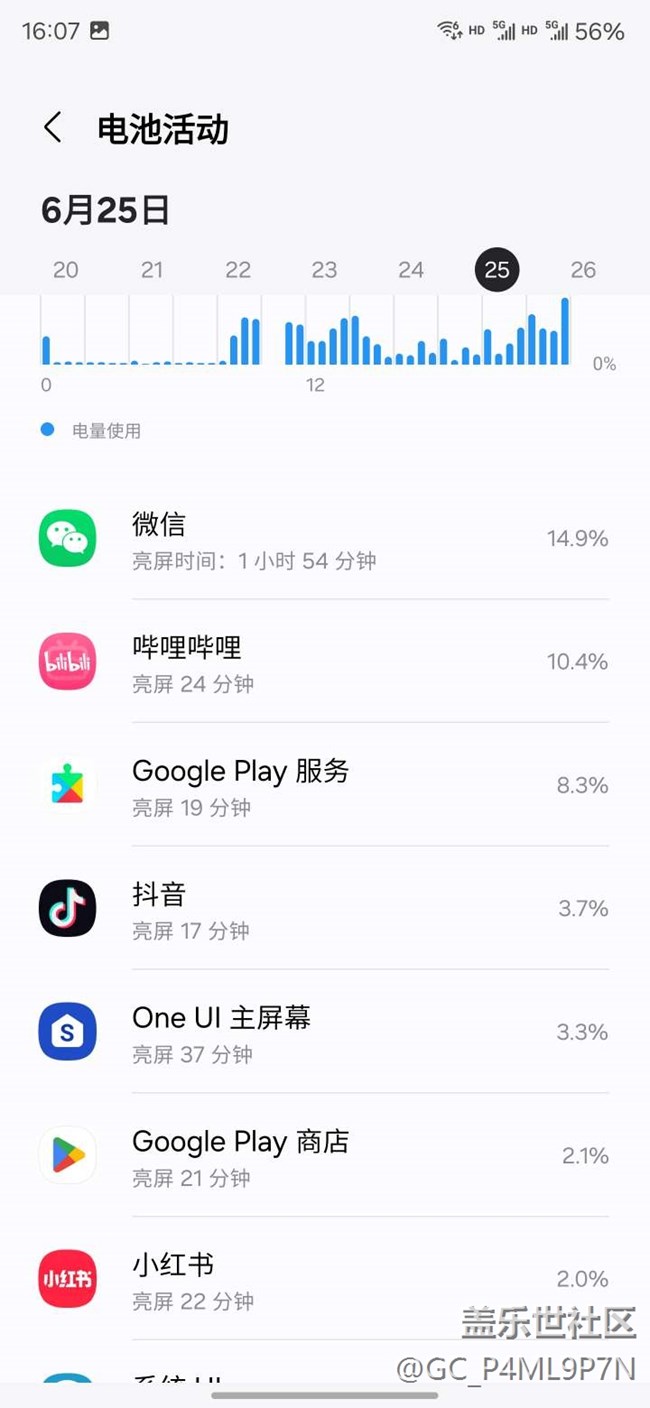Switch to date 22
Screen dimensions: 650x1408
coord(238,270)
